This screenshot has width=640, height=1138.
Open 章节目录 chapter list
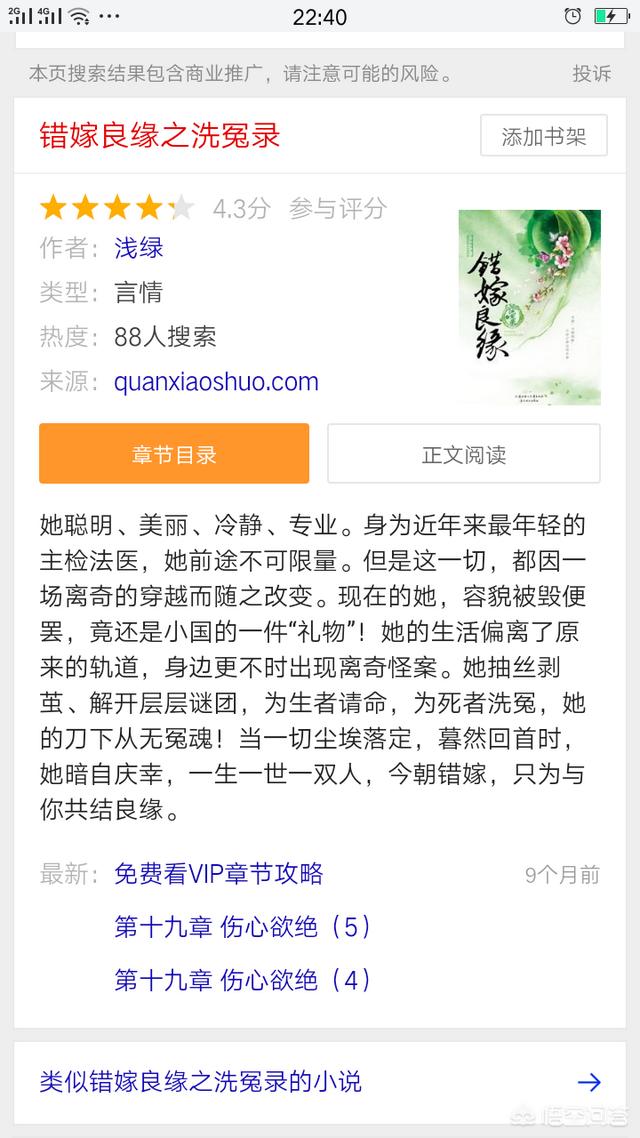(x=174, y=454)
